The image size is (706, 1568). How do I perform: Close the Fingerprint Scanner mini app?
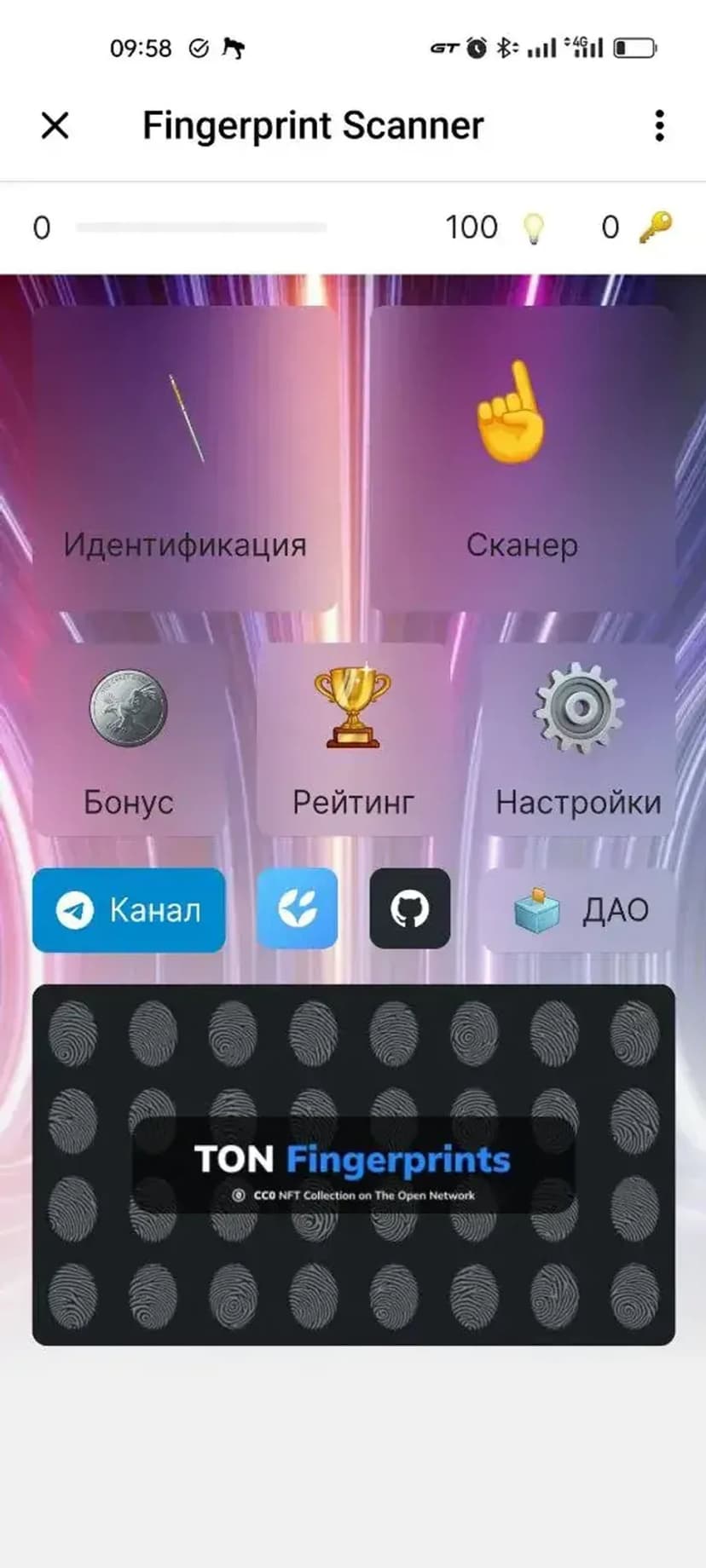click(x=55, y=126)
